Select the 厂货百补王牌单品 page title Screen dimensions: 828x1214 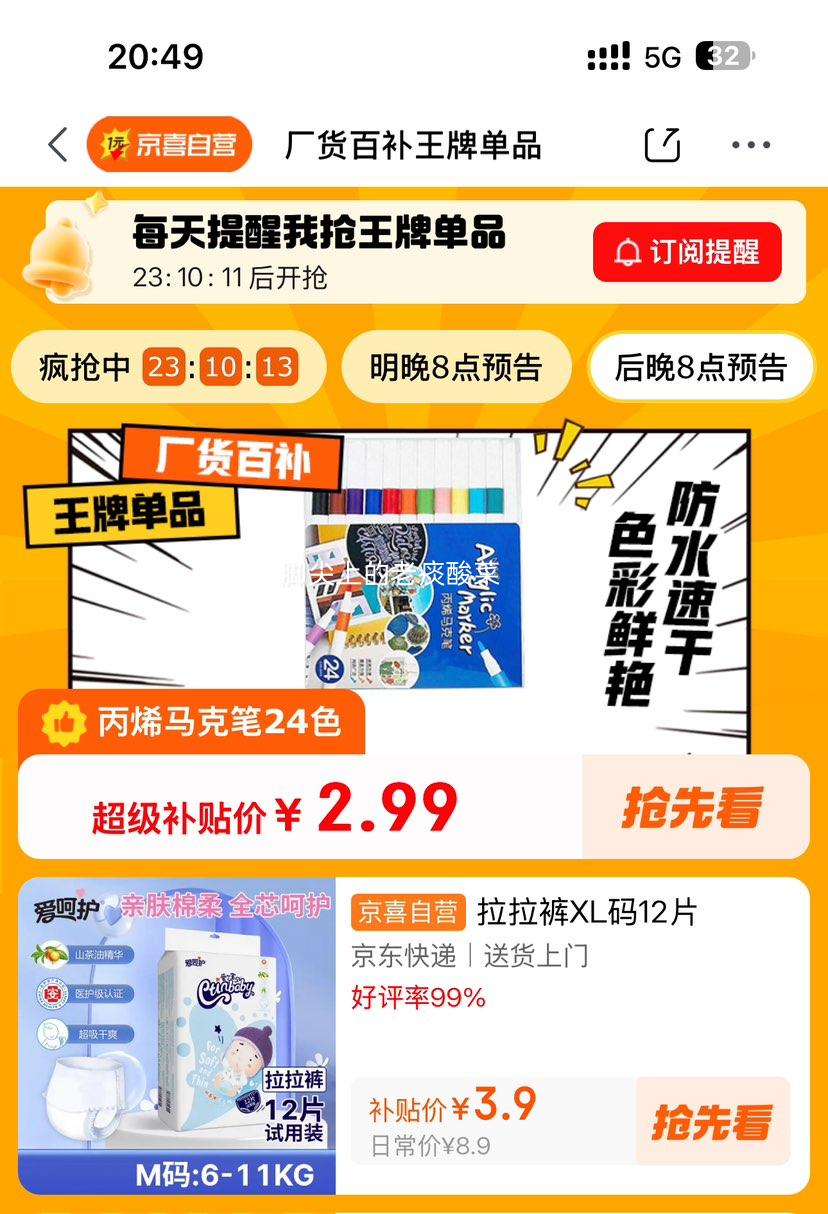pyautogui.click(x=414, y=144)
